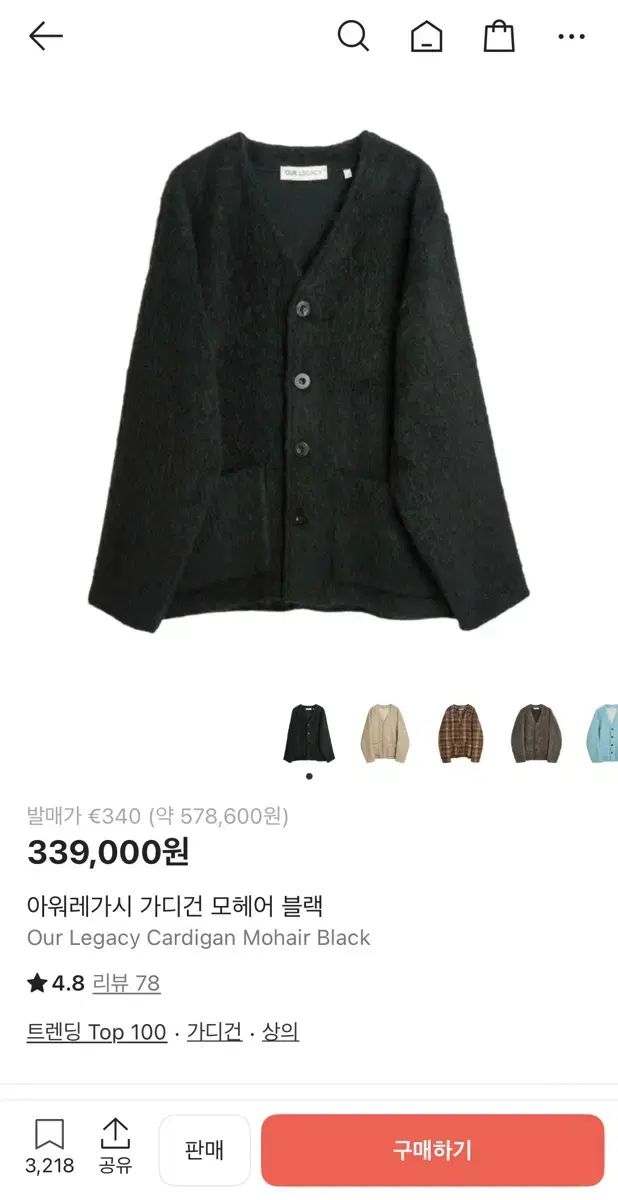Open the 트렌딩 Top 100 link

point(97,1032)
